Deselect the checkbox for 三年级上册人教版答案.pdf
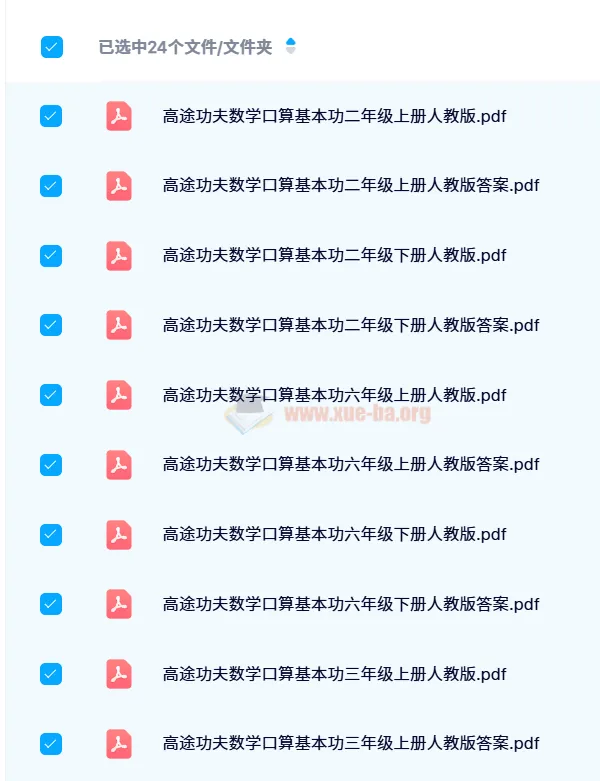The width and height of the screenshot is (600, 781). pyautogui.click(x=51, y=743)
